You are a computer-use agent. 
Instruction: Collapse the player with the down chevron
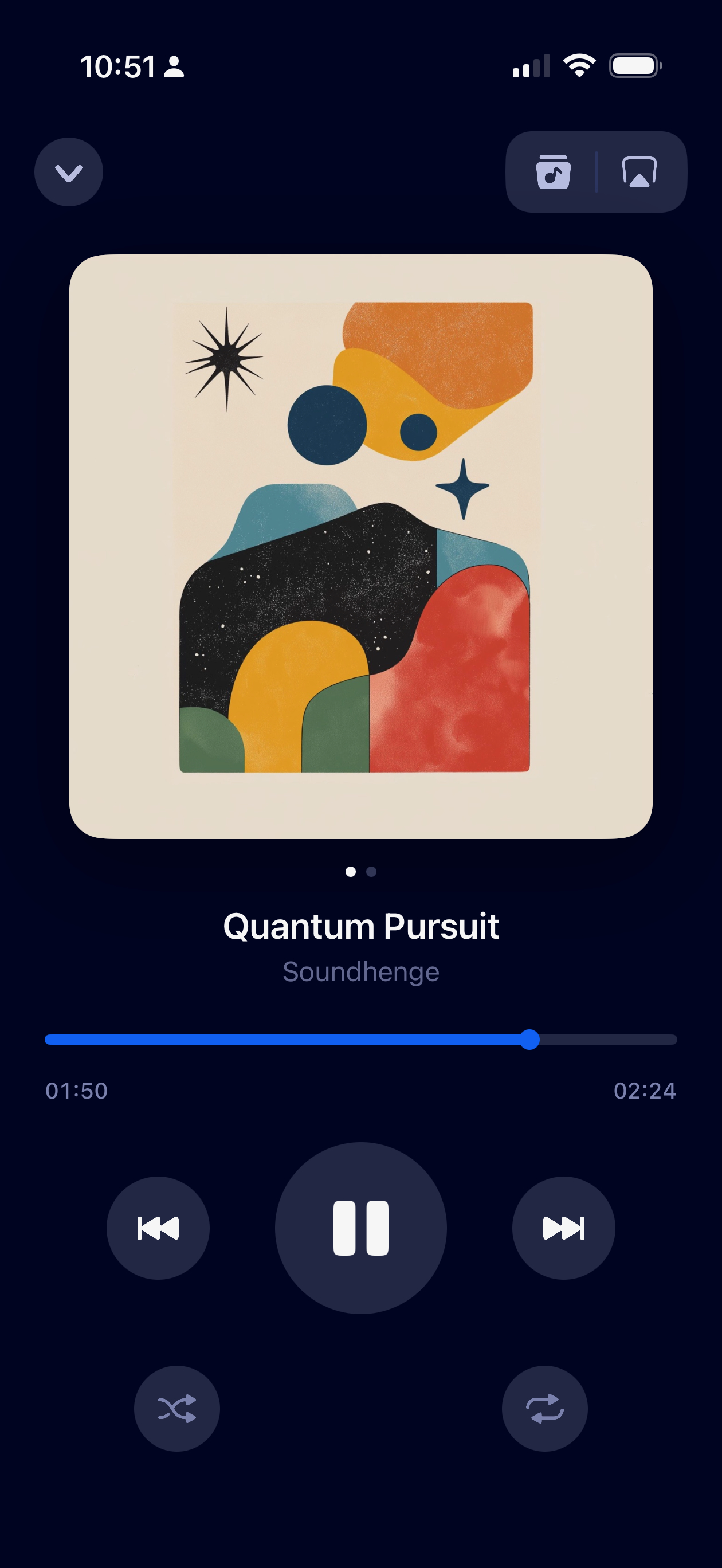coord(69,172)
